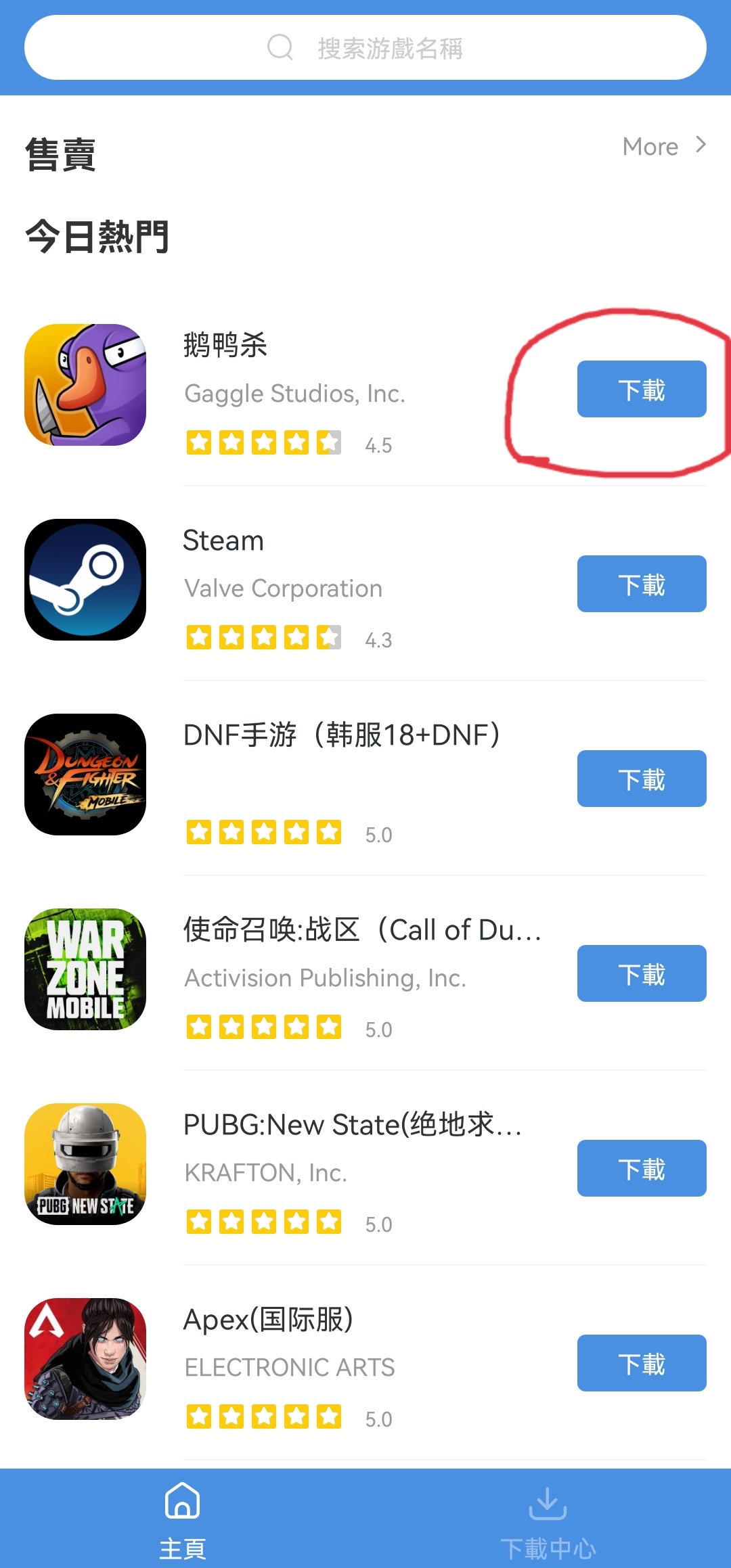Open More in the 售賣 section
731x1568 pixels.
(x=663, y=146)
